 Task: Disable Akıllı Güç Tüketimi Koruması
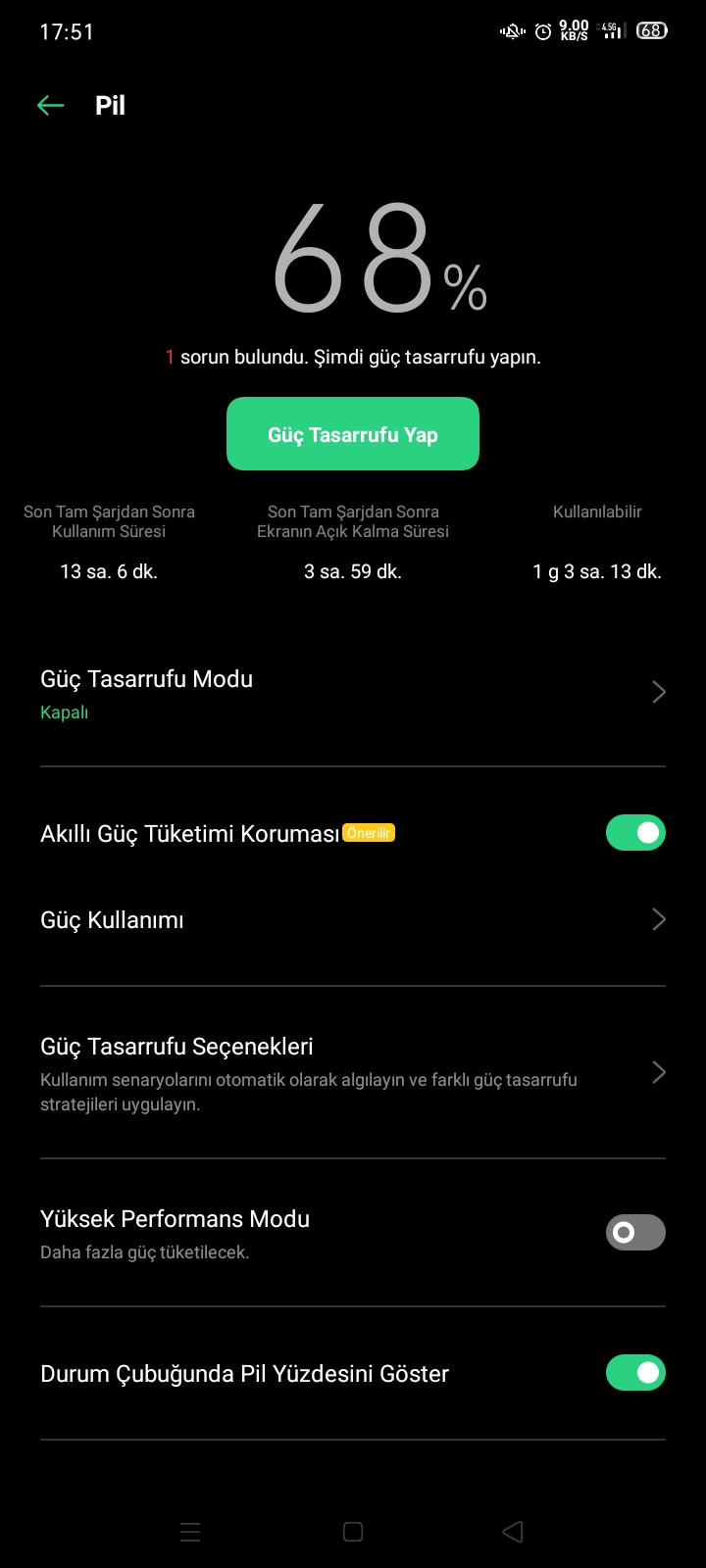pyautogui.click(x=635, y=833)
